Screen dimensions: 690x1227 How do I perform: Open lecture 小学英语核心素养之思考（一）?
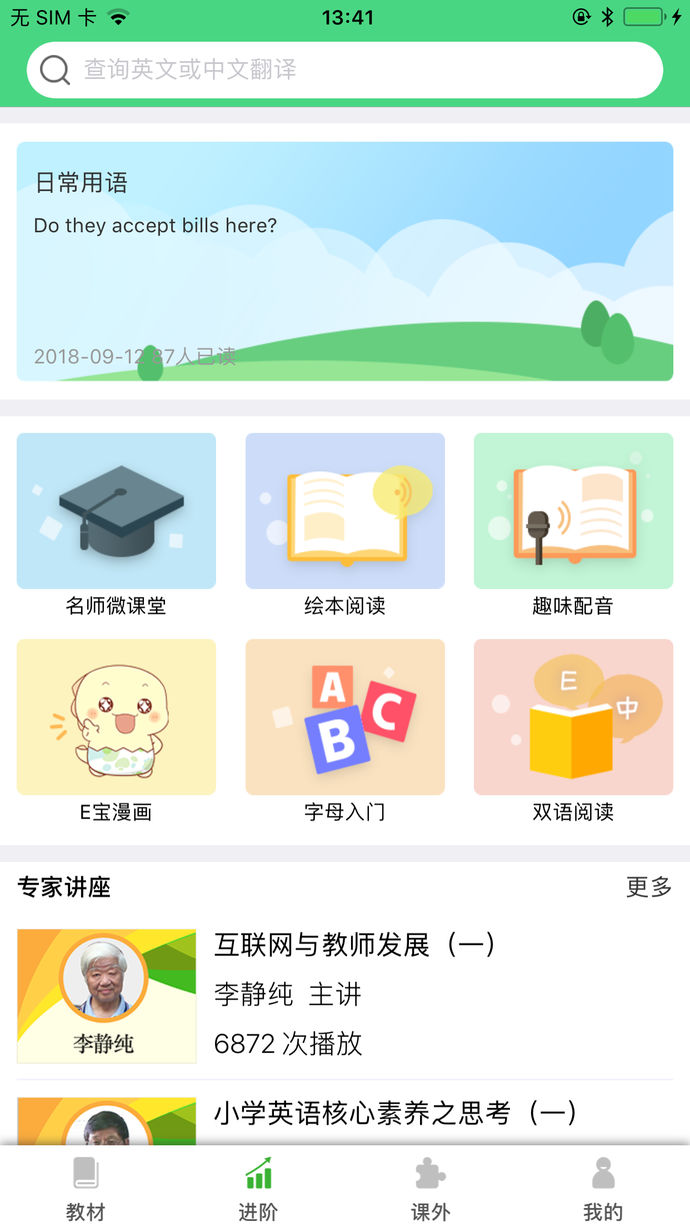(x=395, y=1113)
